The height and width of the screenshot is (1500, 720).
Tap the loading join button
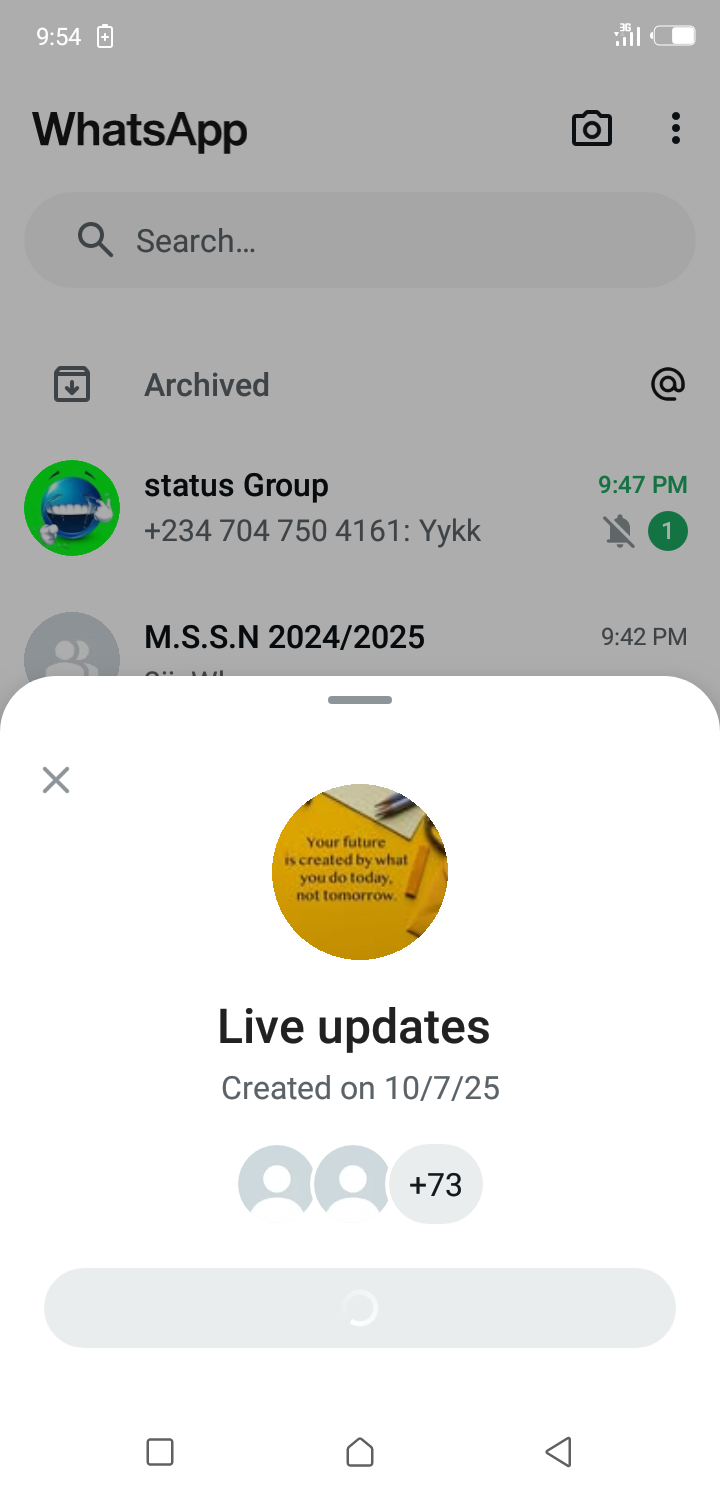(x=360, y=1308)
